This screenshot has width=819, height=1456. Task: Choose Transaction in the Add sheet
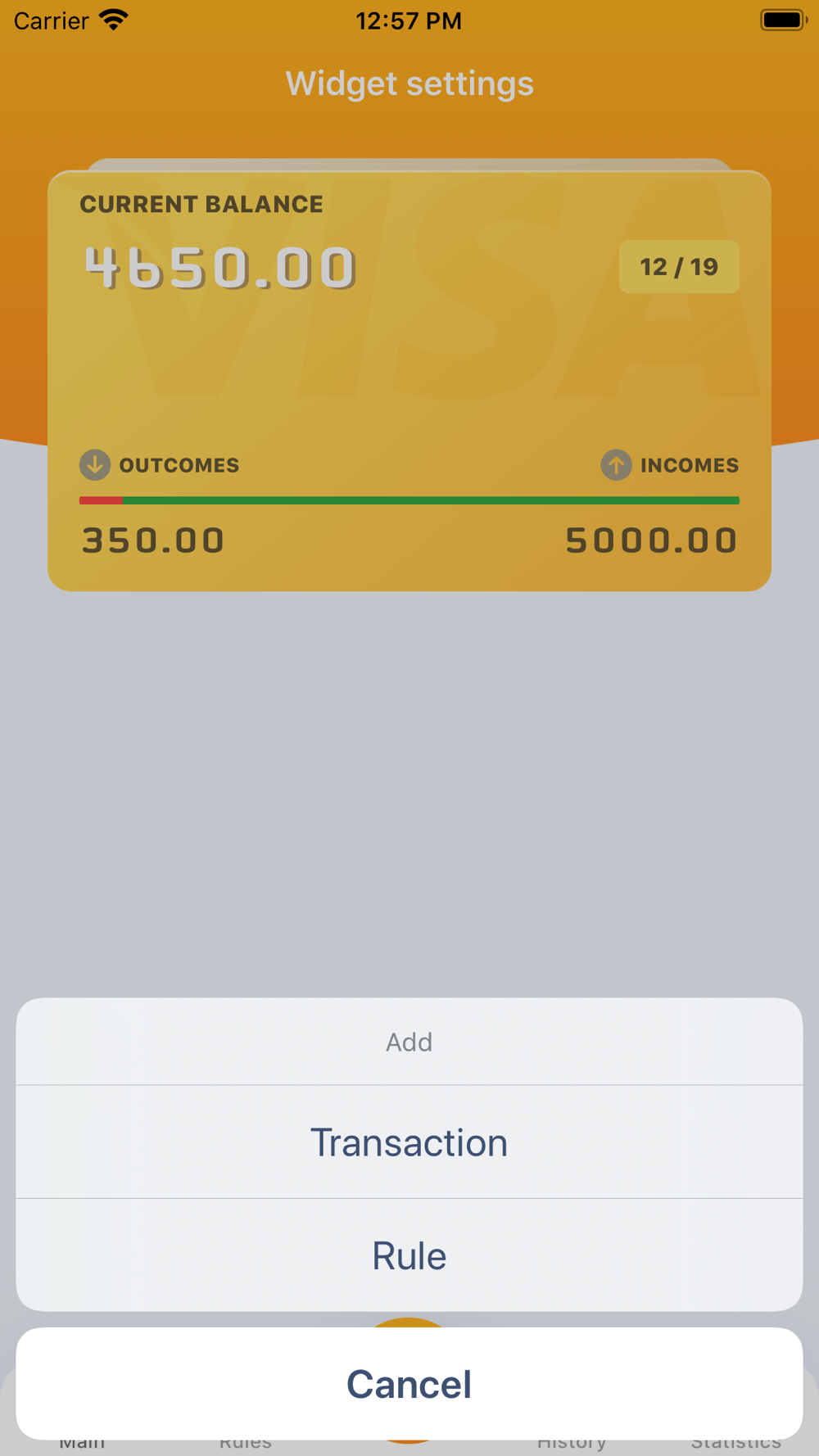[409, 1142]
